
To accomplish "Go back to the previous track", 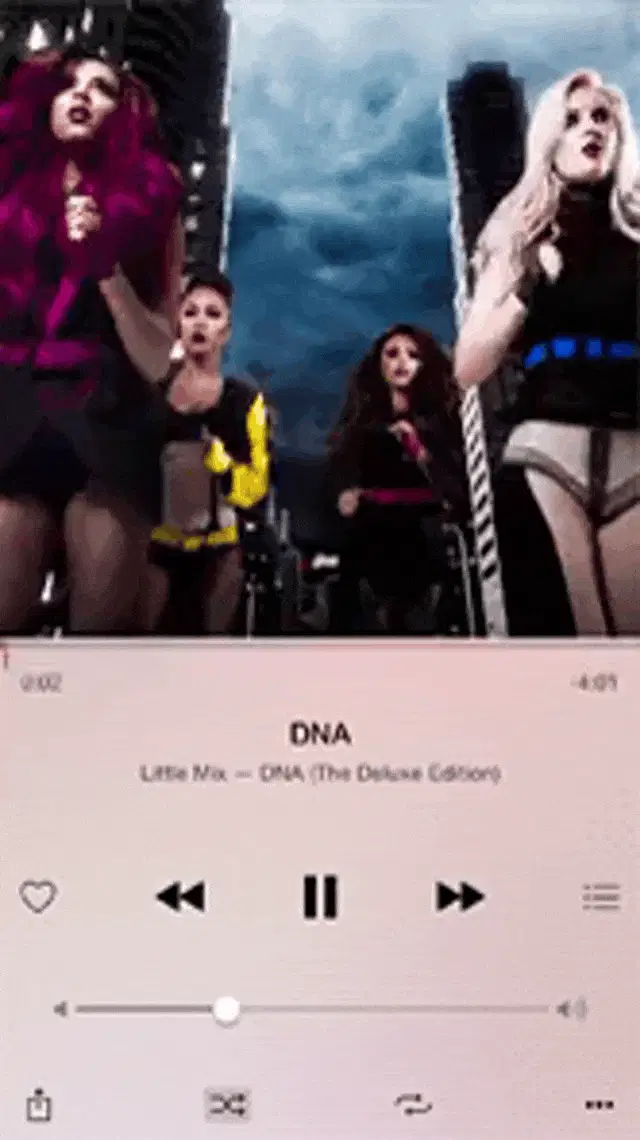I will [181, 897].
